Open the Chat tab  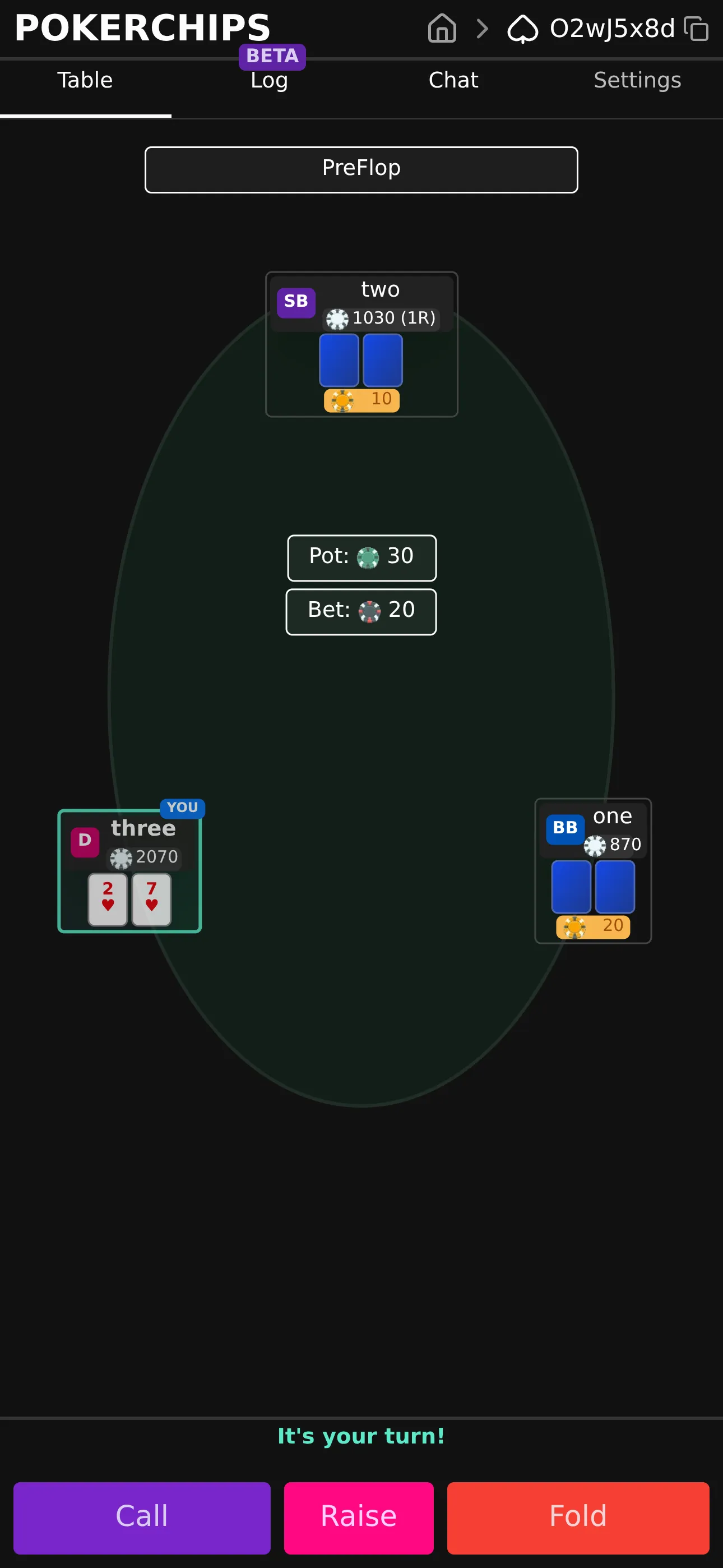click(x=453, y=80)
